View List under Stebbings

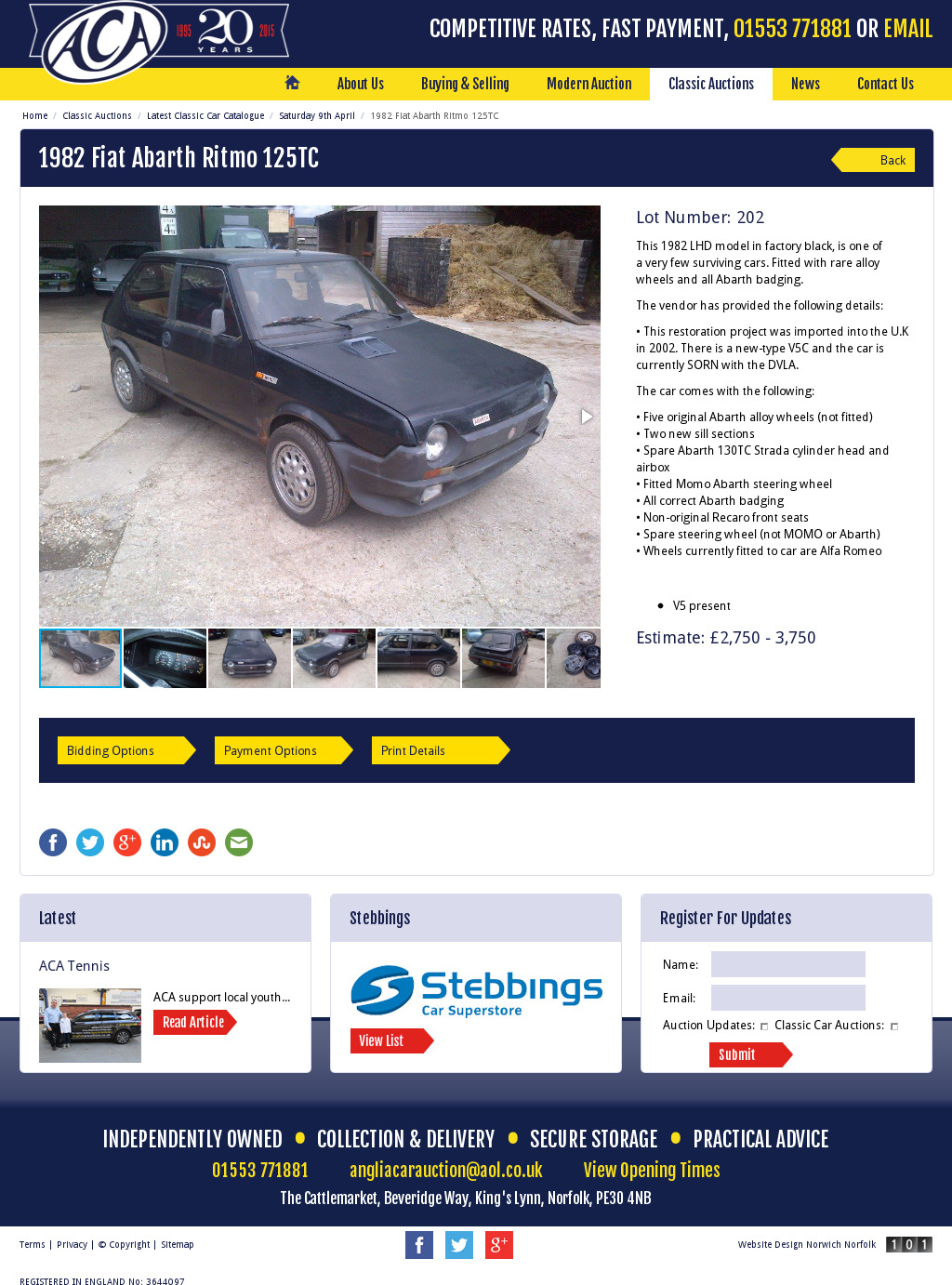coord(387,1040)
